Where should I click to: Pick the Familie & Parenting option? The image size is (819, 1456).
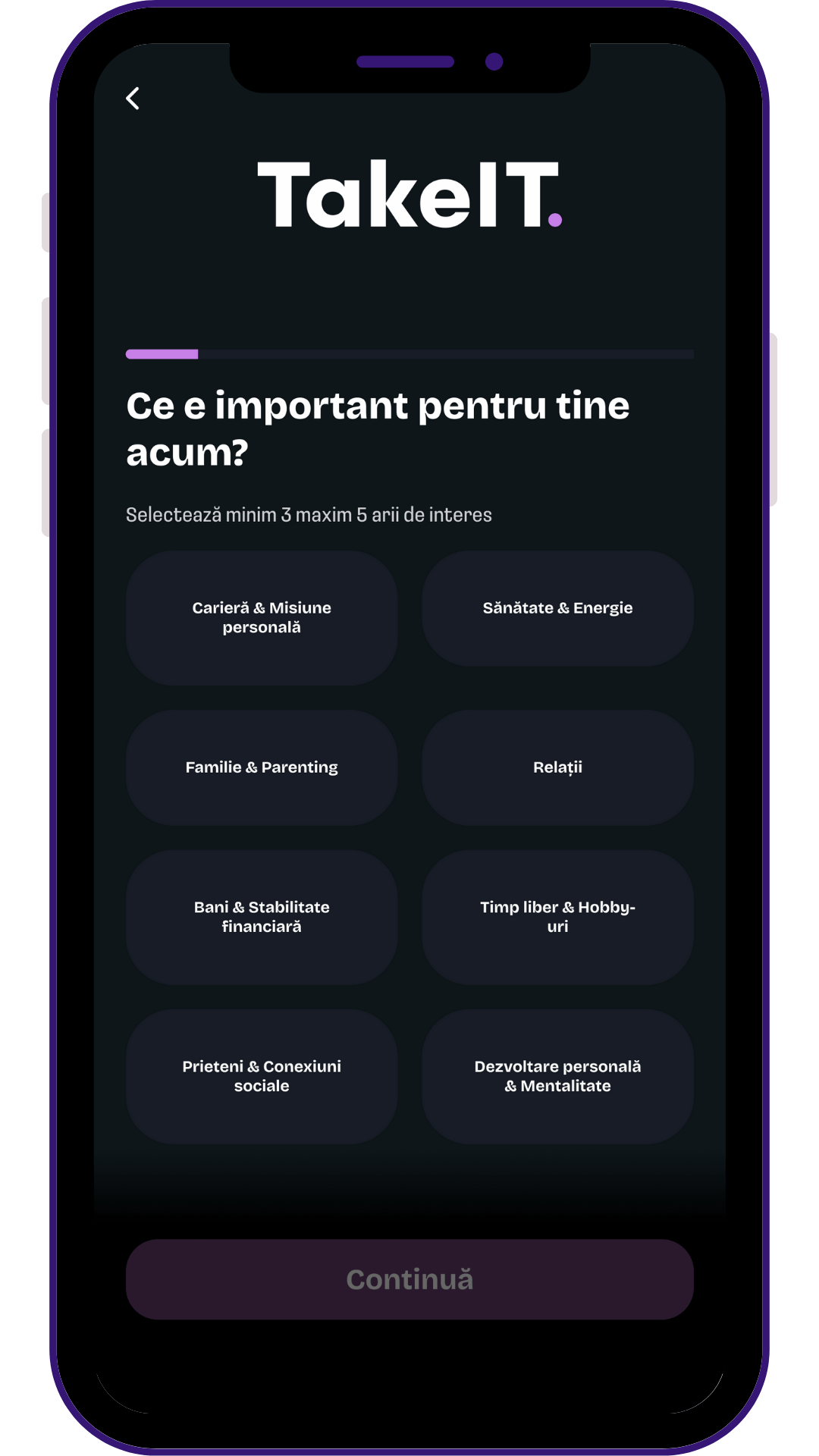tap(262, 767)
